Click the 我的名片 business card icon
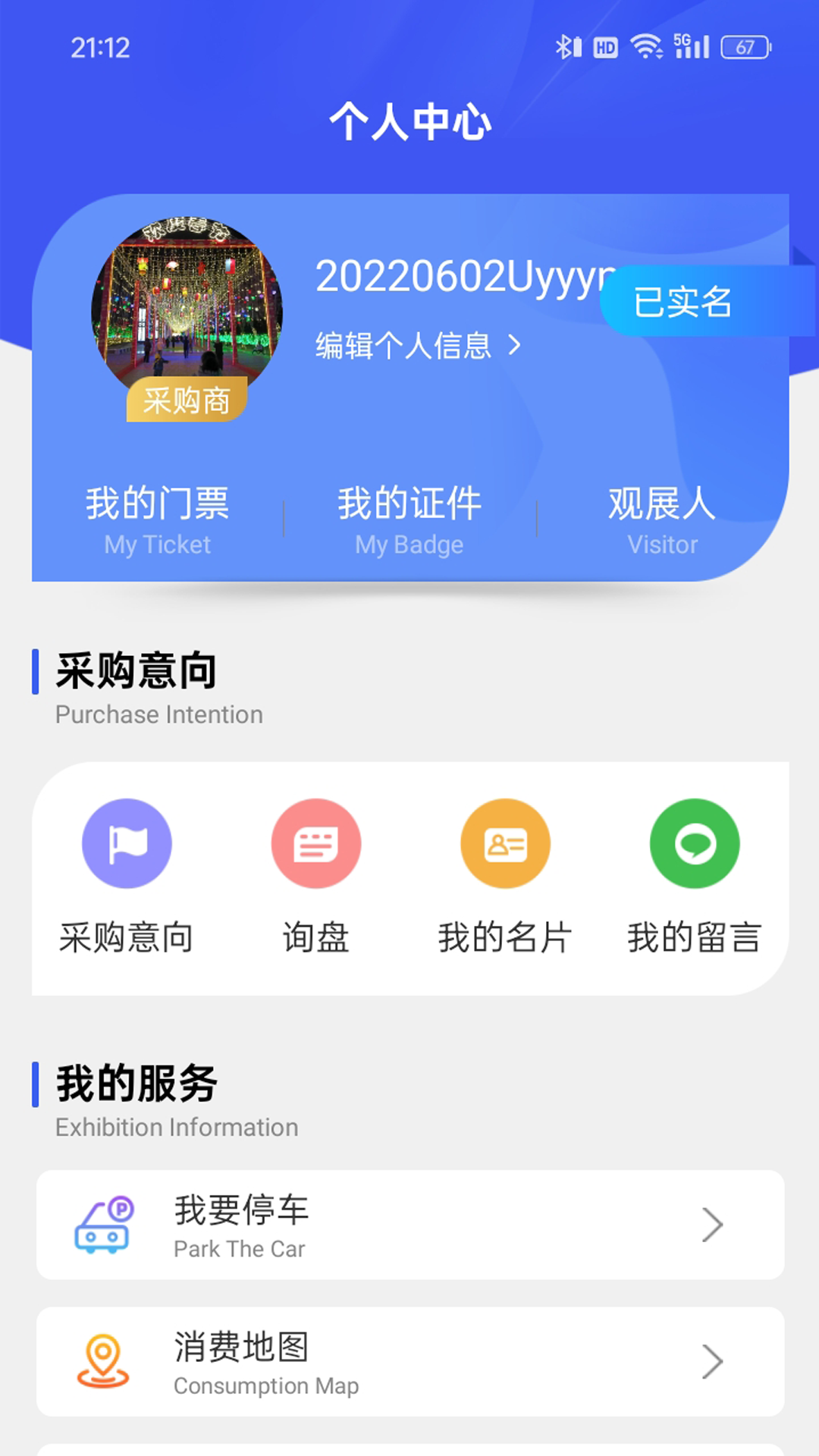 [504, 843]
